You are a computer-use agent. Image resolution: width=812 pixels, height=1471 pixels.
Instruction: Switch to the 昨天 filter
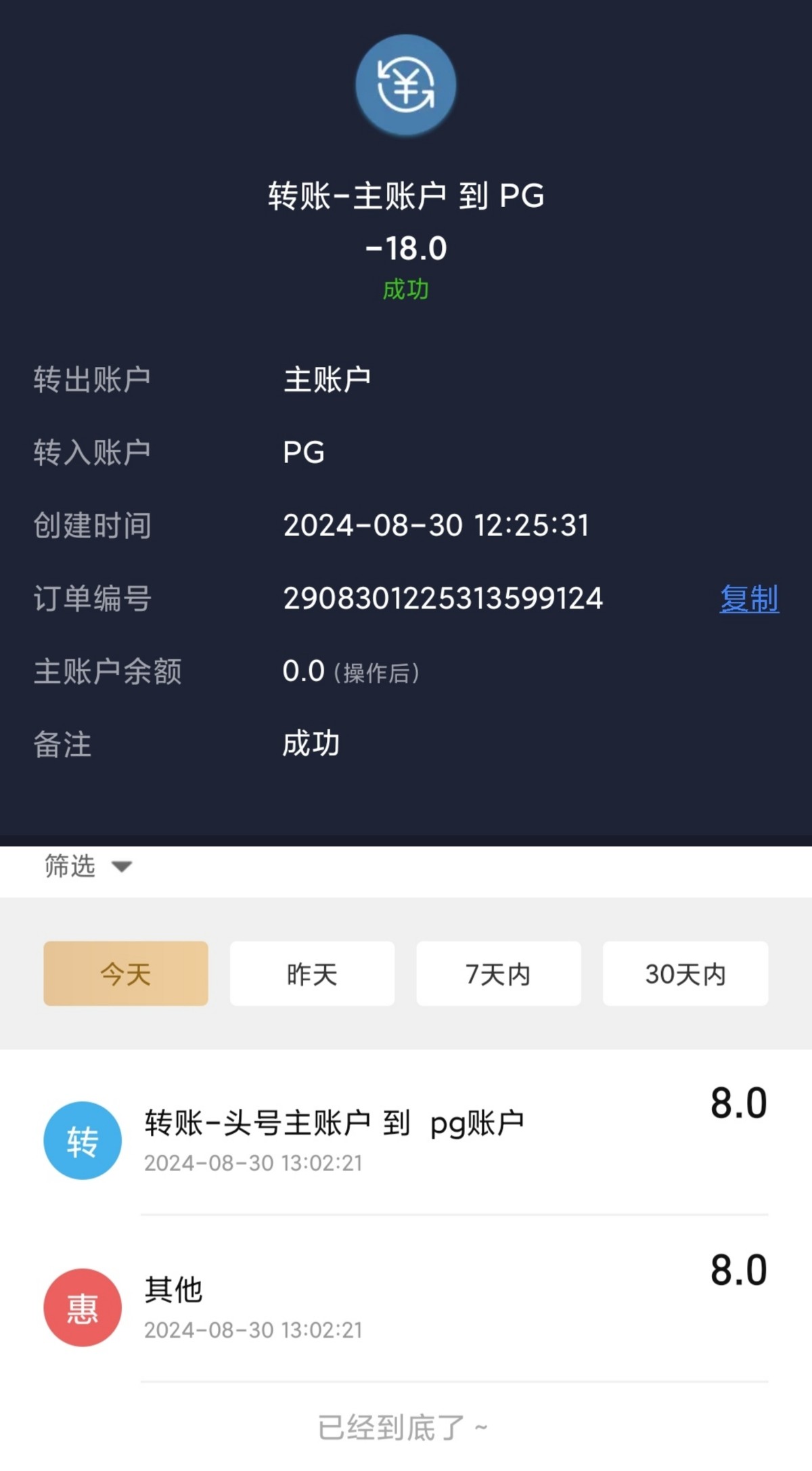pyautogui.click(x=312, y=973)
